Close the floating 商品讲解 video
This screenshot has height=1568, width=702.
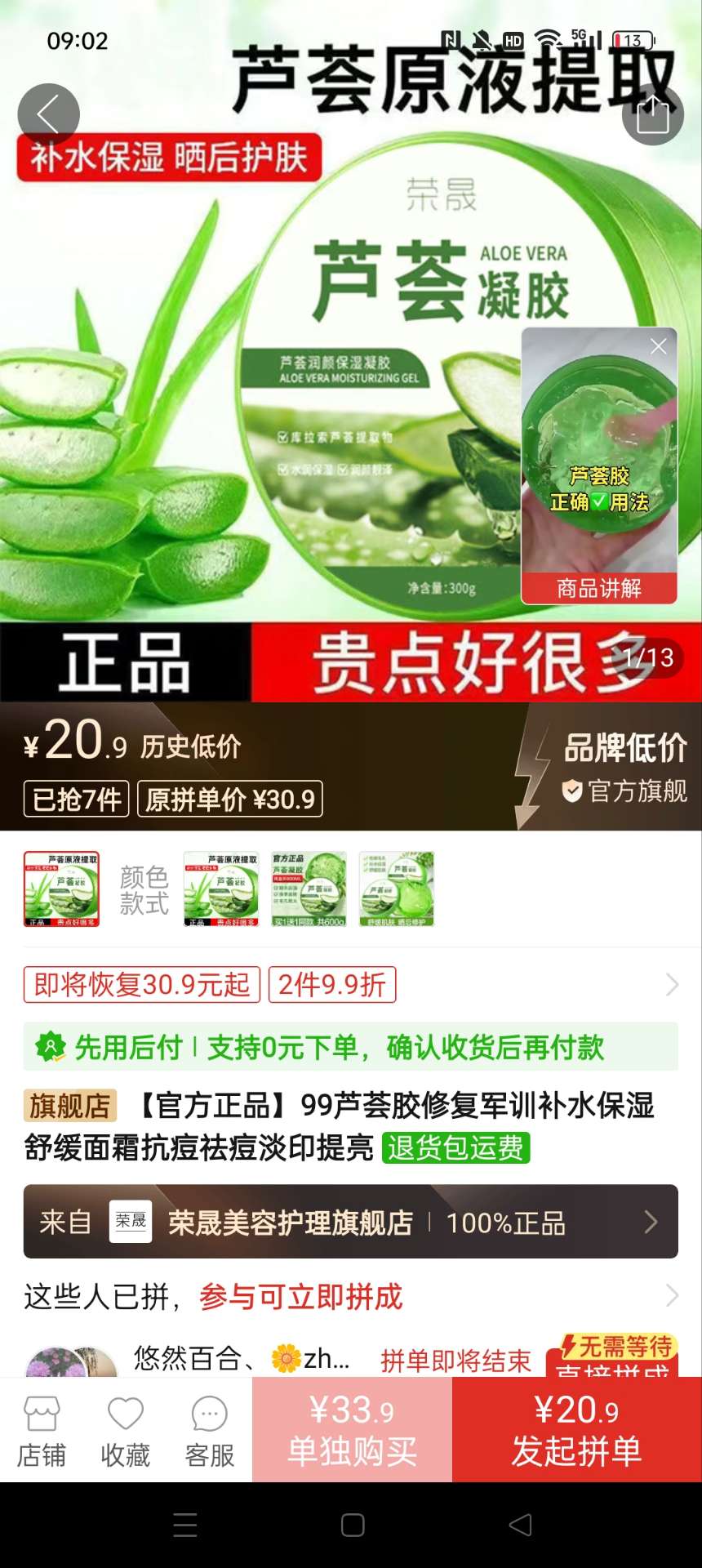[x=658, y=346]
